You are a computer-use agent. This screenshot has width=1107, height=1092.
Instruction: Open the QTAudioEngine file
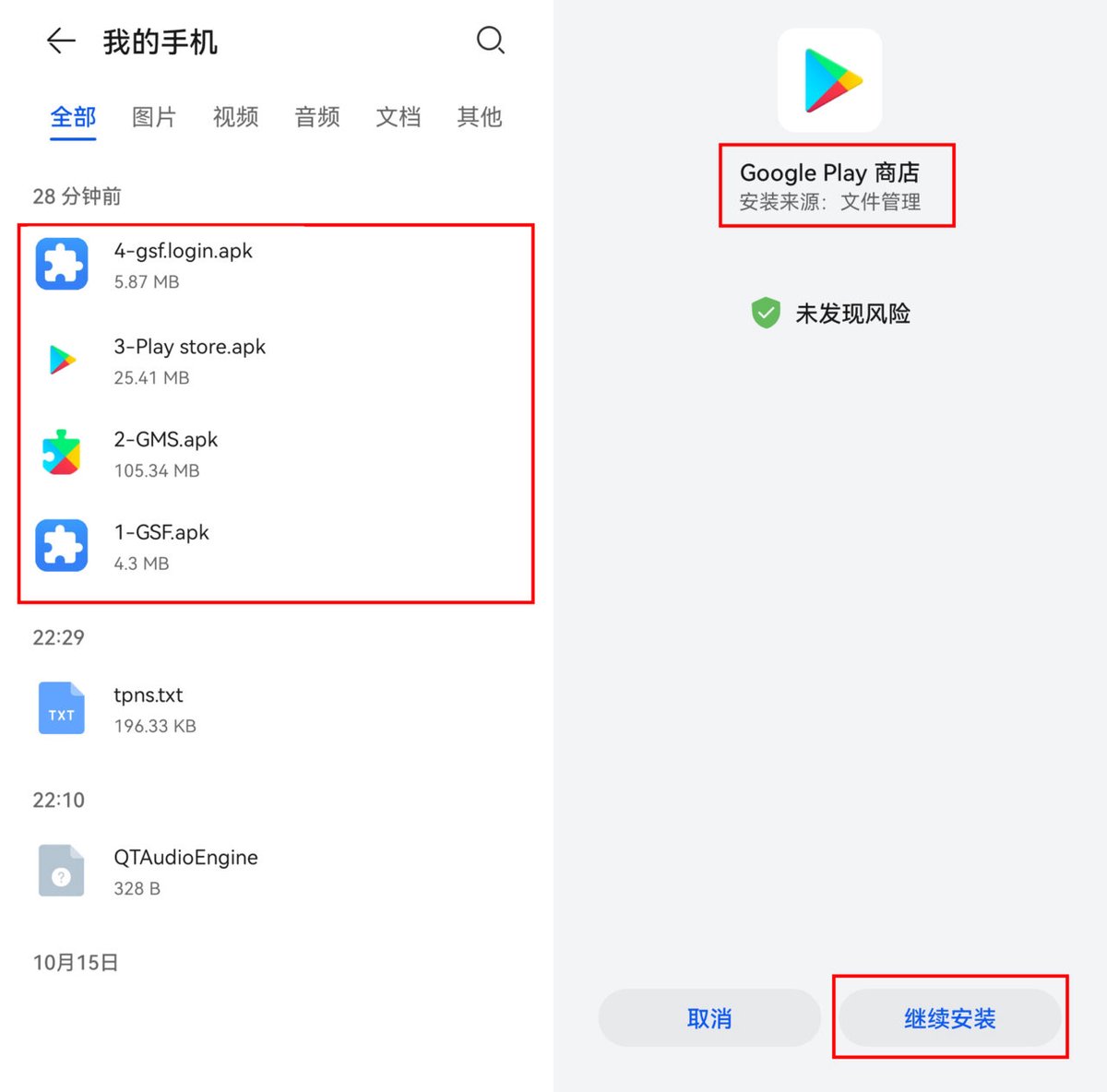pyautogui.click(x=184, y=872)
